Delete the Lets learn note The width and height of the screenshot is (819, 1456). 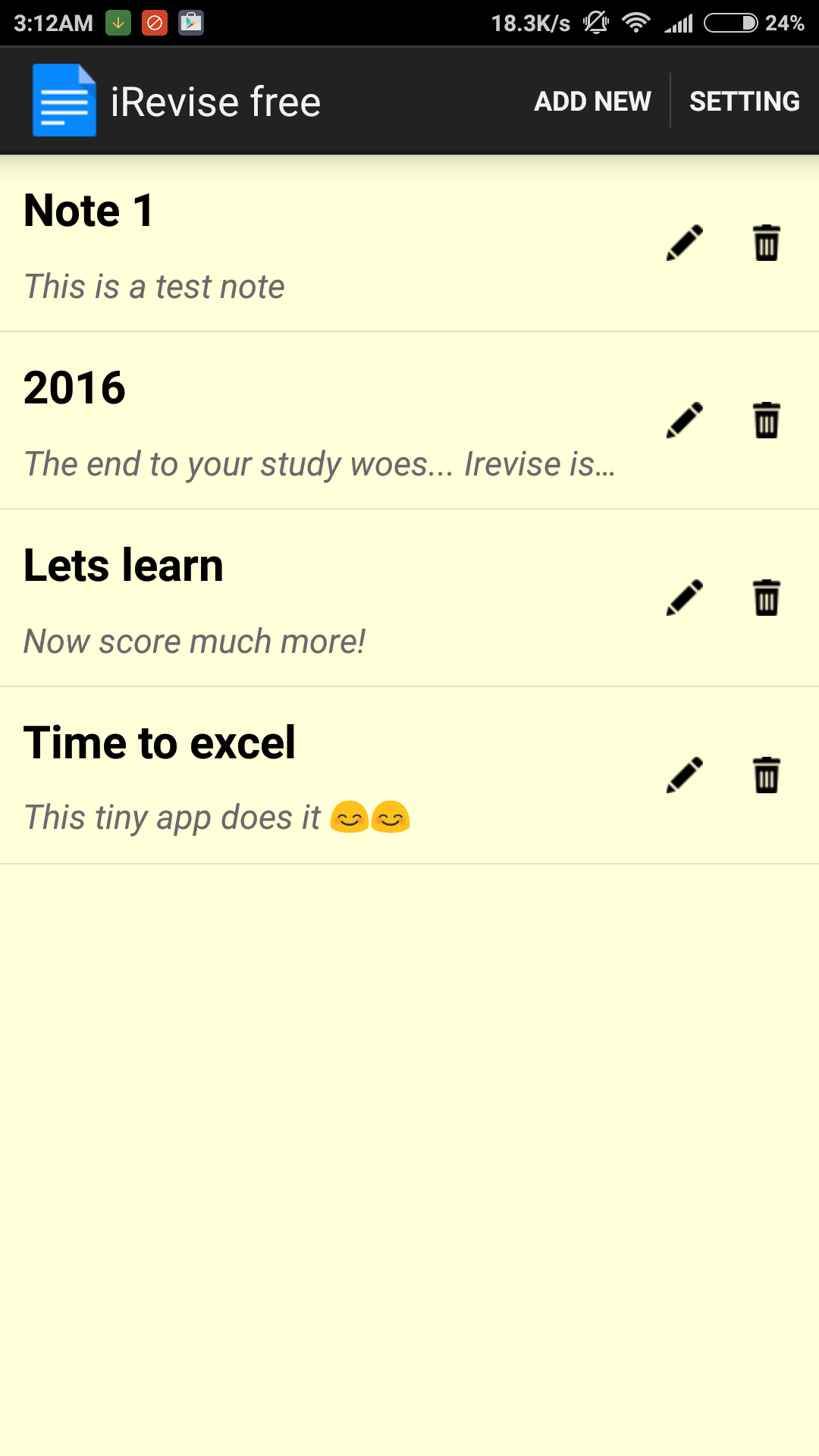(x=767, y=598)
